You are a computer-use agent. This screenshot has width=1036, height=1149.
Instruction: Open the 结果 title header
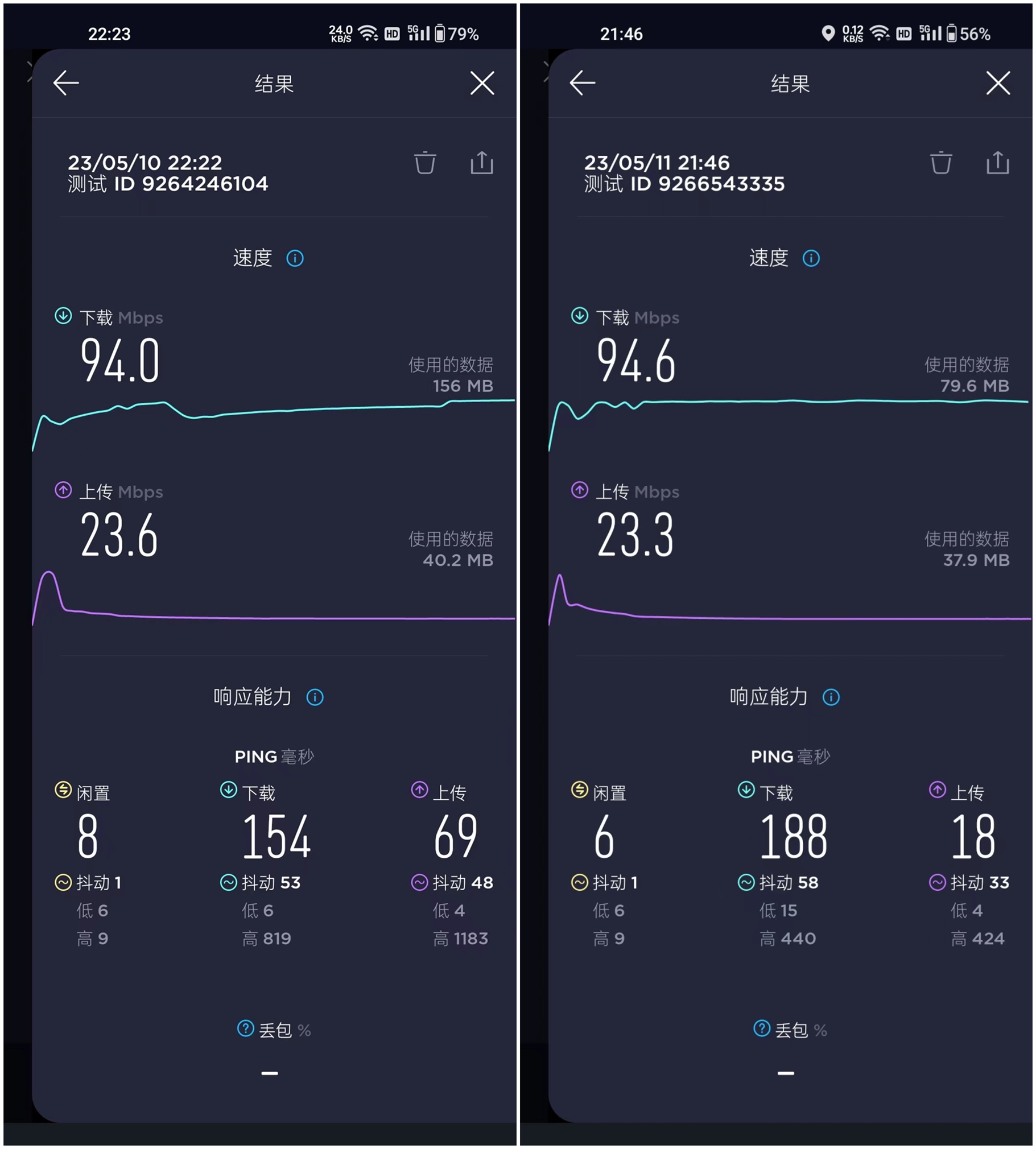[273, 84]
